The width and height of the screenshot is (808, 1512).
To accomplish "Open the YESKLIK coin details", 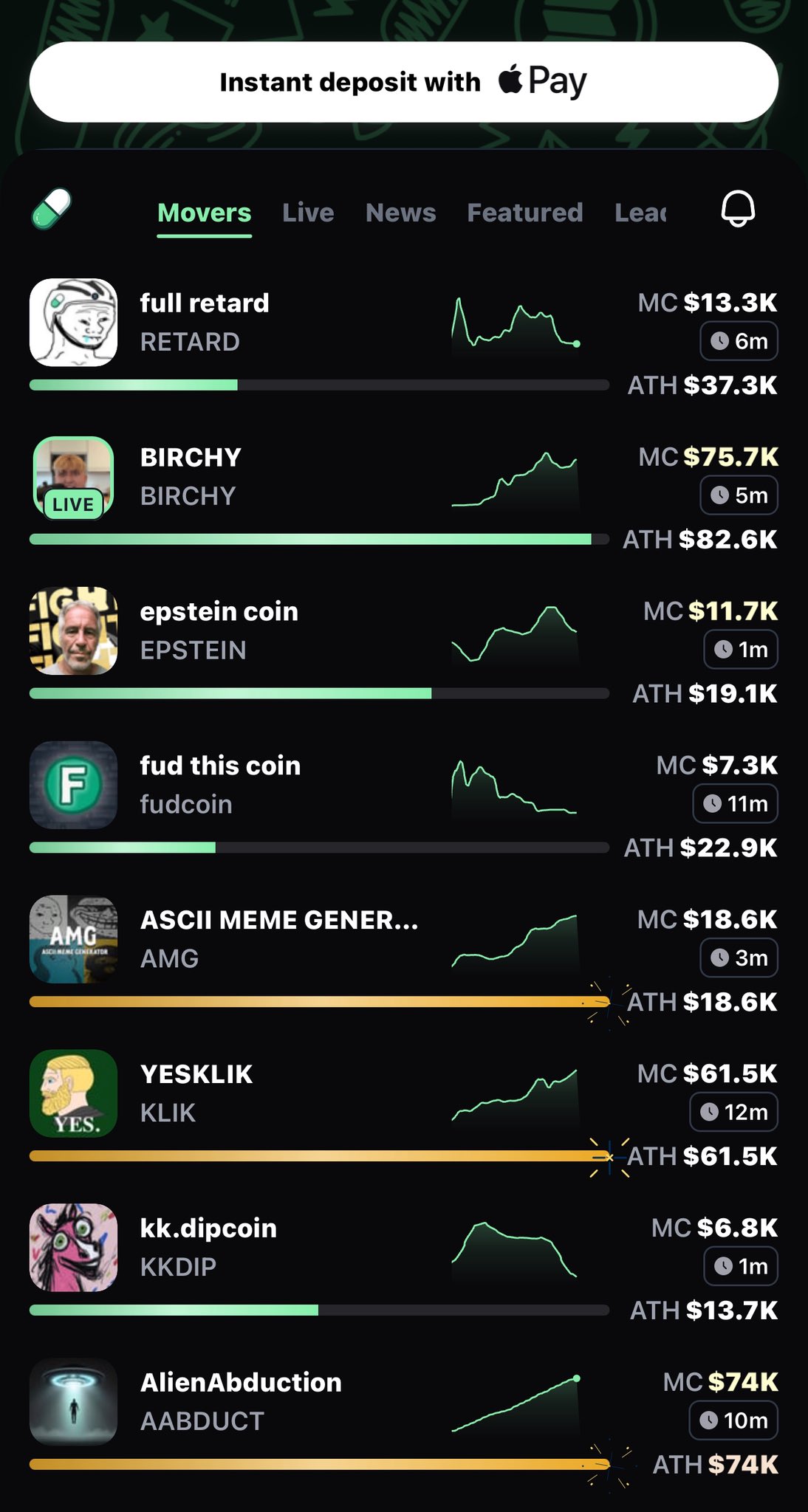I will tap(295, 1093).
